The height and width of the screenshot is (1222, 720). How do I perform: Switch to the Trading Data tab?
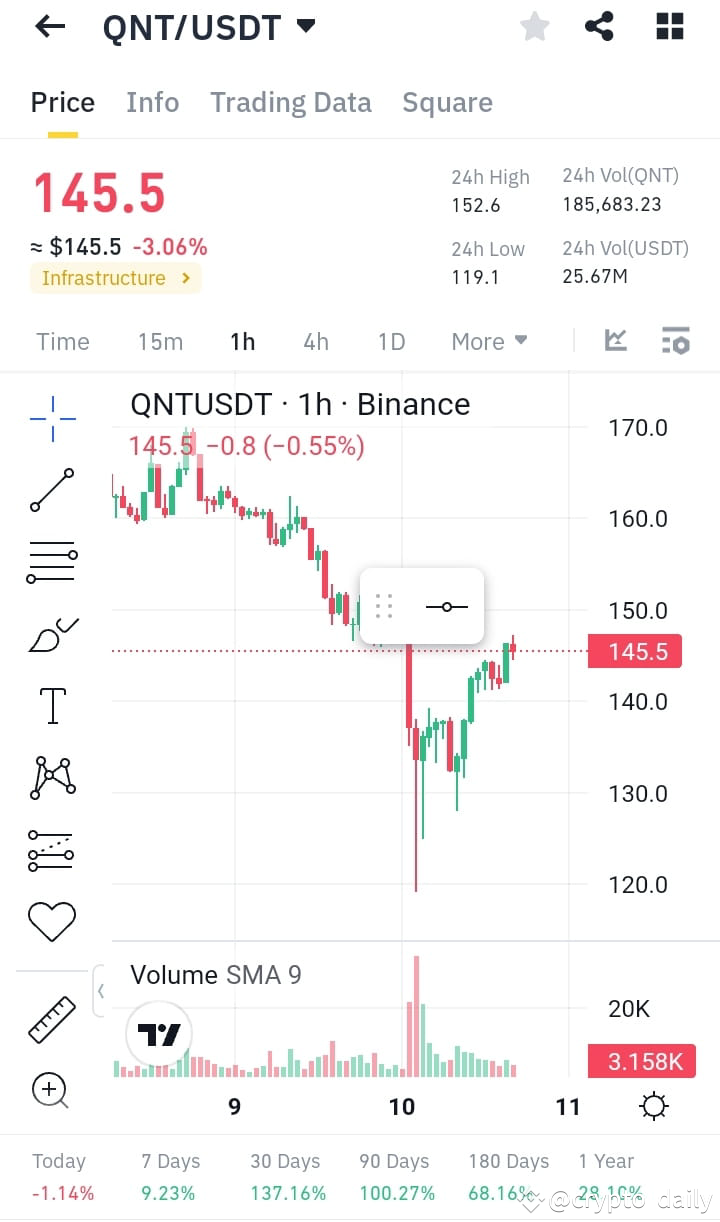click(x=290, y=102)
